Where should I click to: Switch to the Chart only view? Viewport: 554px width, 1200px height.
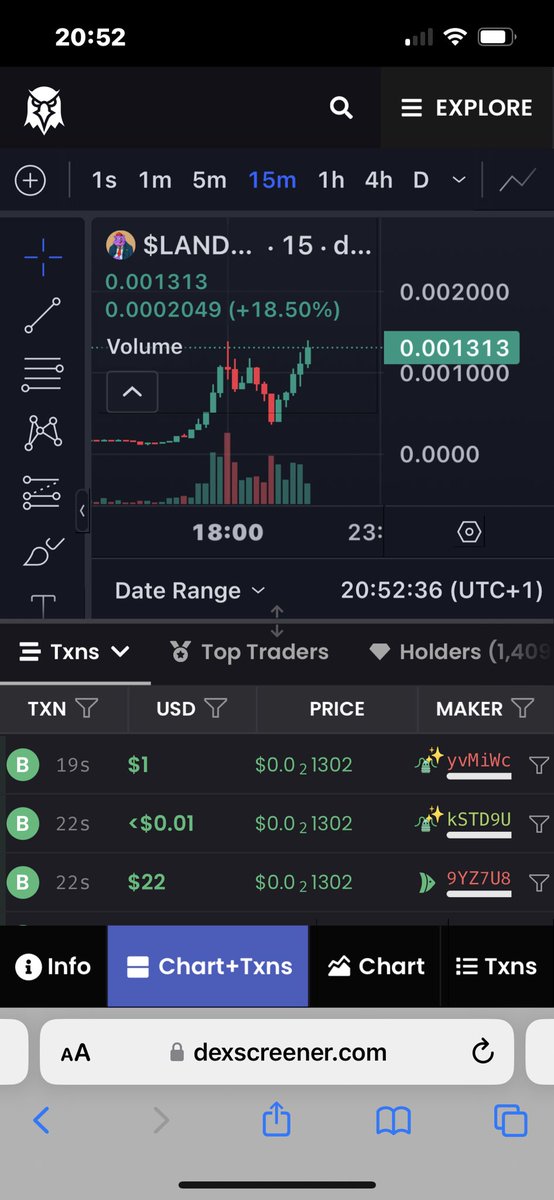(x=375, y=966)
